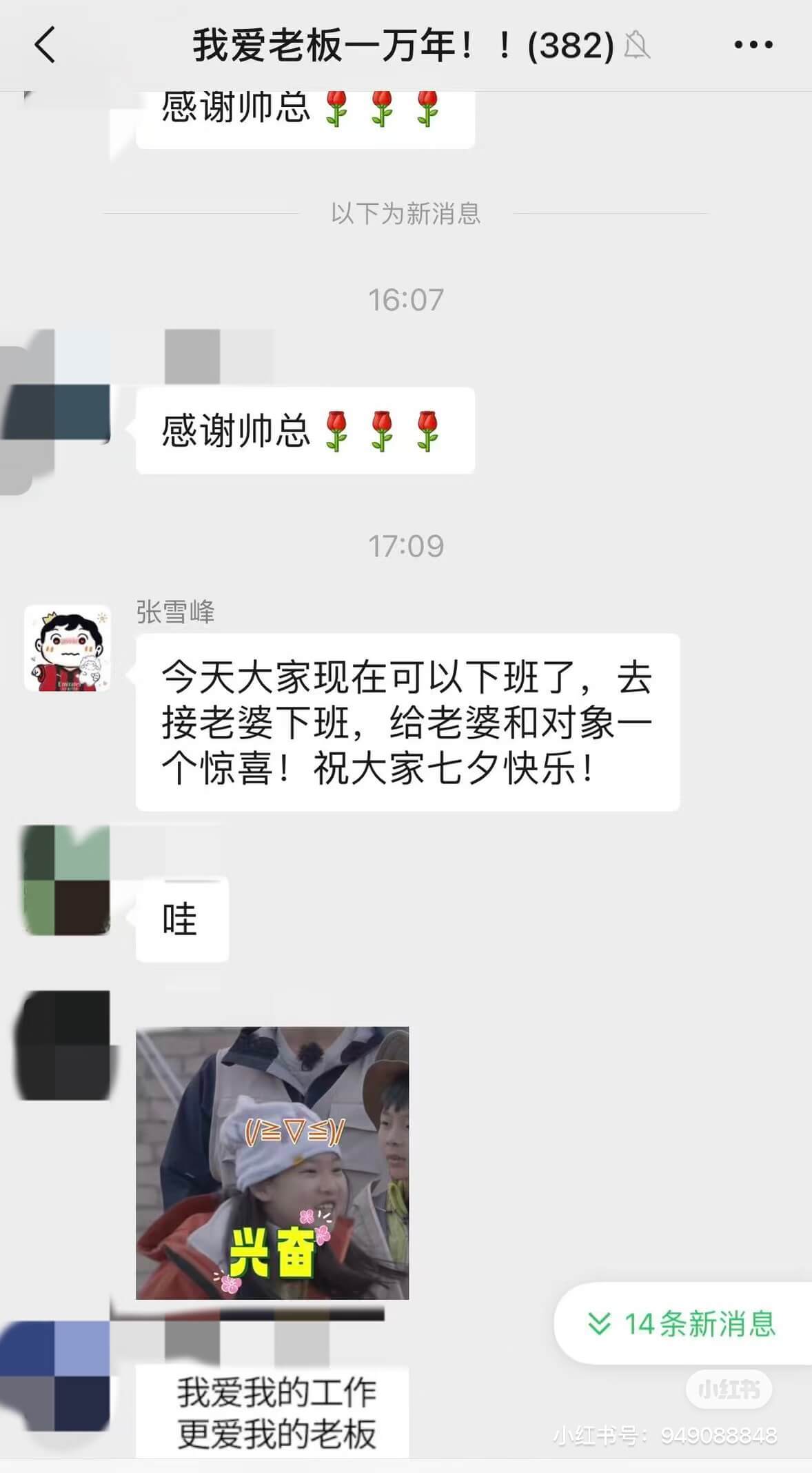Go back from the group chat
This screenshot has width=812, height=1473.
(45, 46)
